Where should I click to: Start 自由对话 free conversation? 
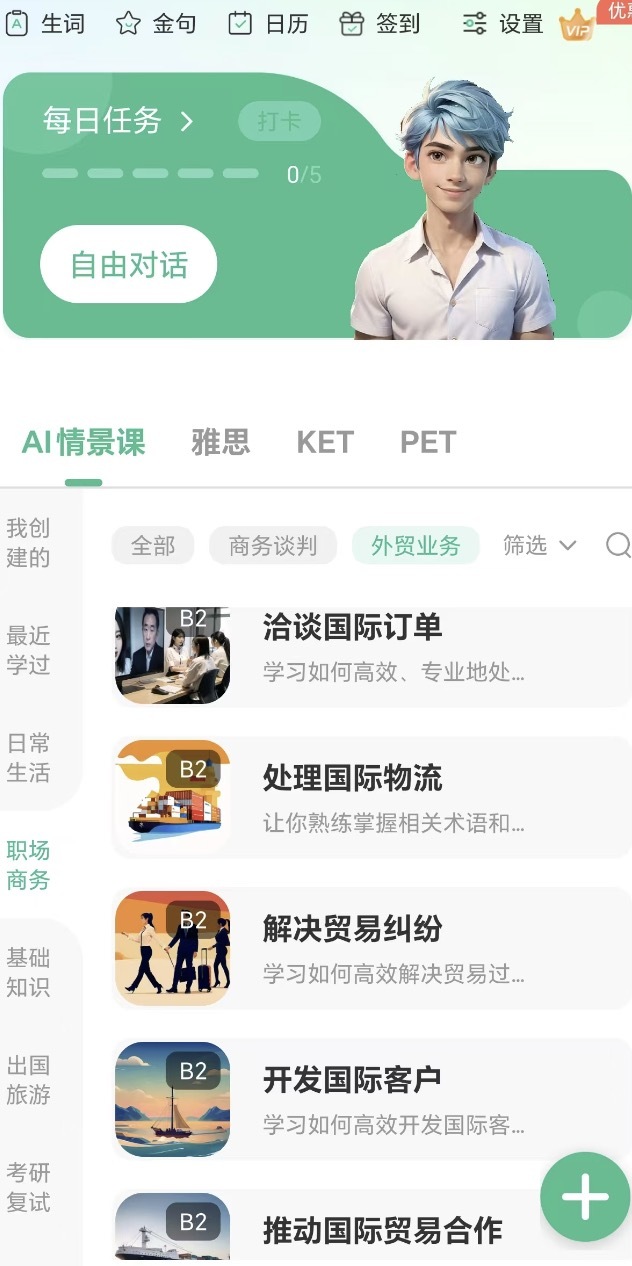[128, 264]
